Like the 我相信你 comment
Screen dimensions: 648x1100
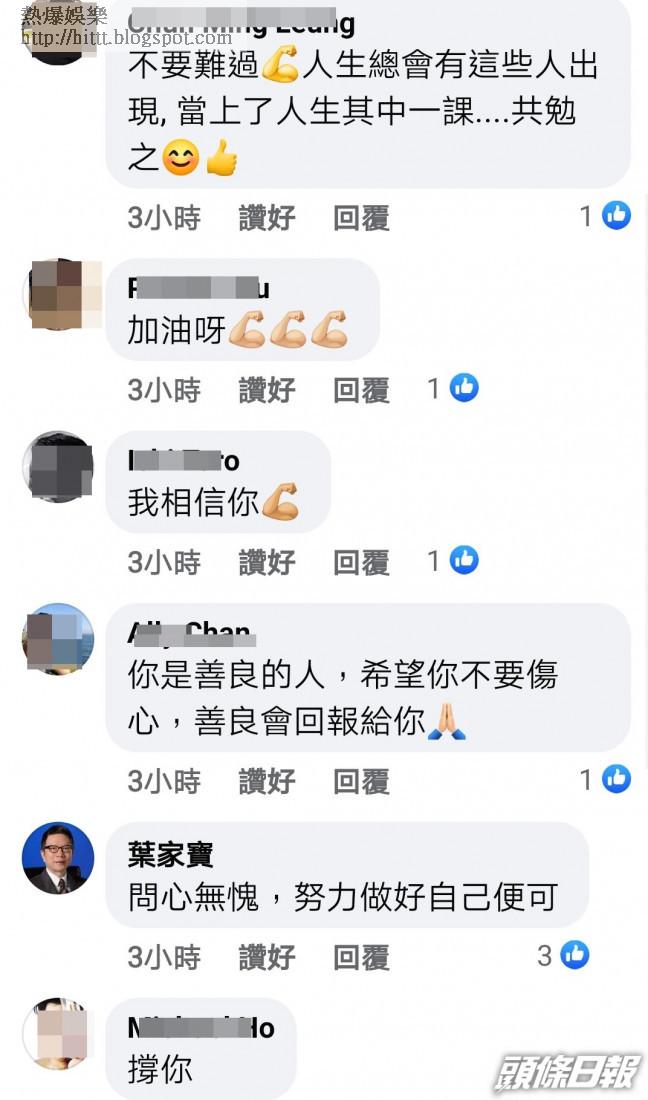[x=267, y=562]
